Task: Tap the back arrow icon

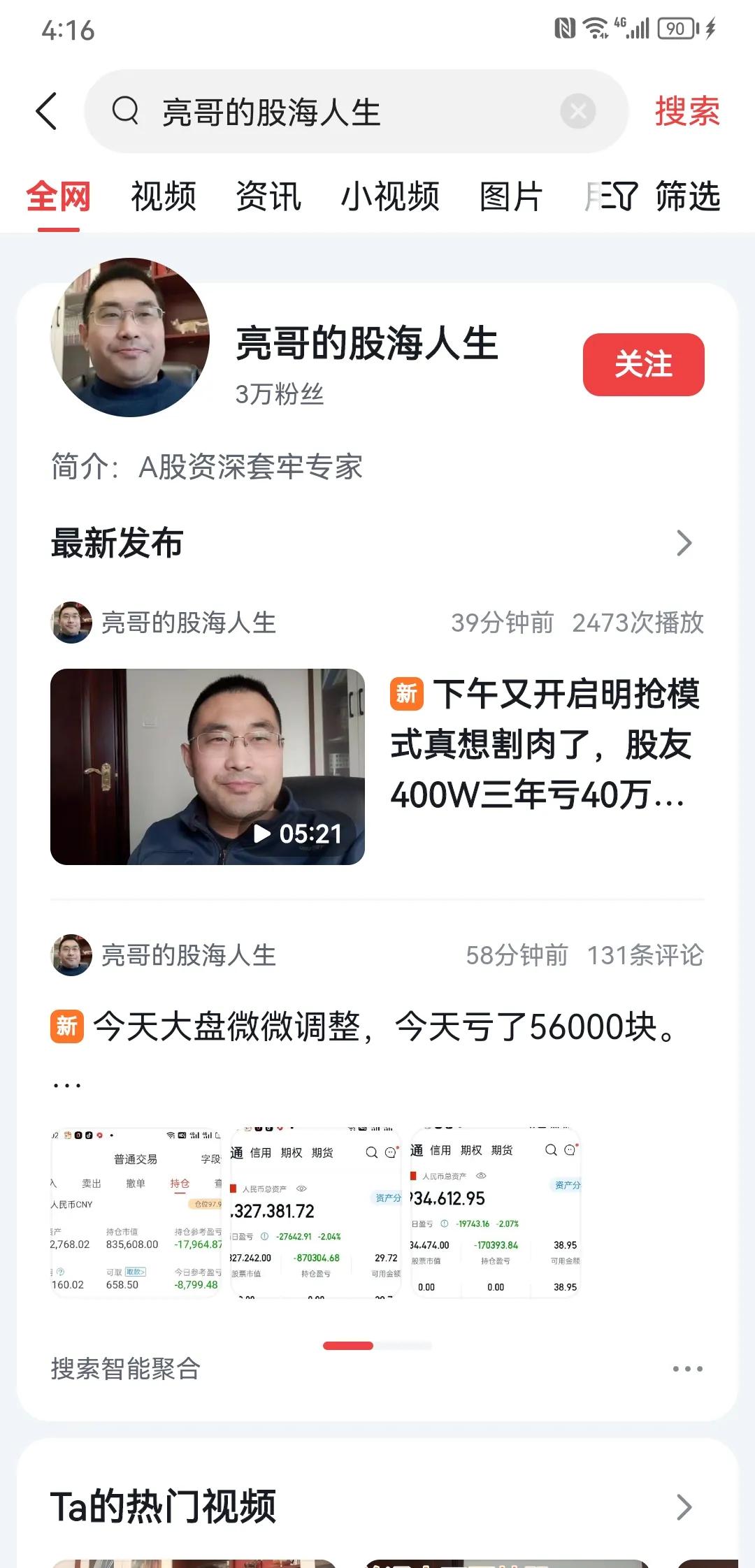Action: [x=47, y=111]
